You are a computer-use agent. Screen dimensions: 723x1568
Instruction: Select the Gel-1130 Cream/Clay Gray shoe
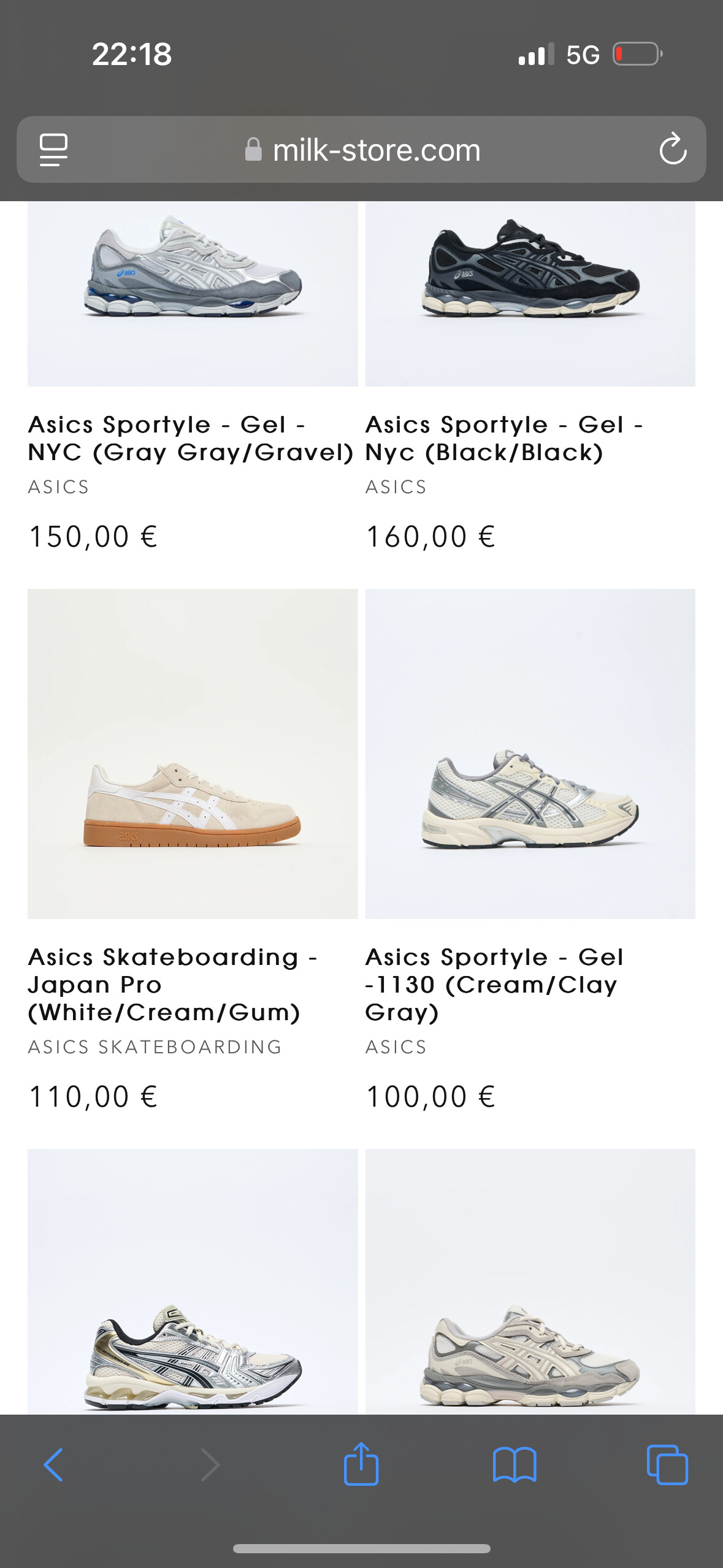(x=530, y=753)
